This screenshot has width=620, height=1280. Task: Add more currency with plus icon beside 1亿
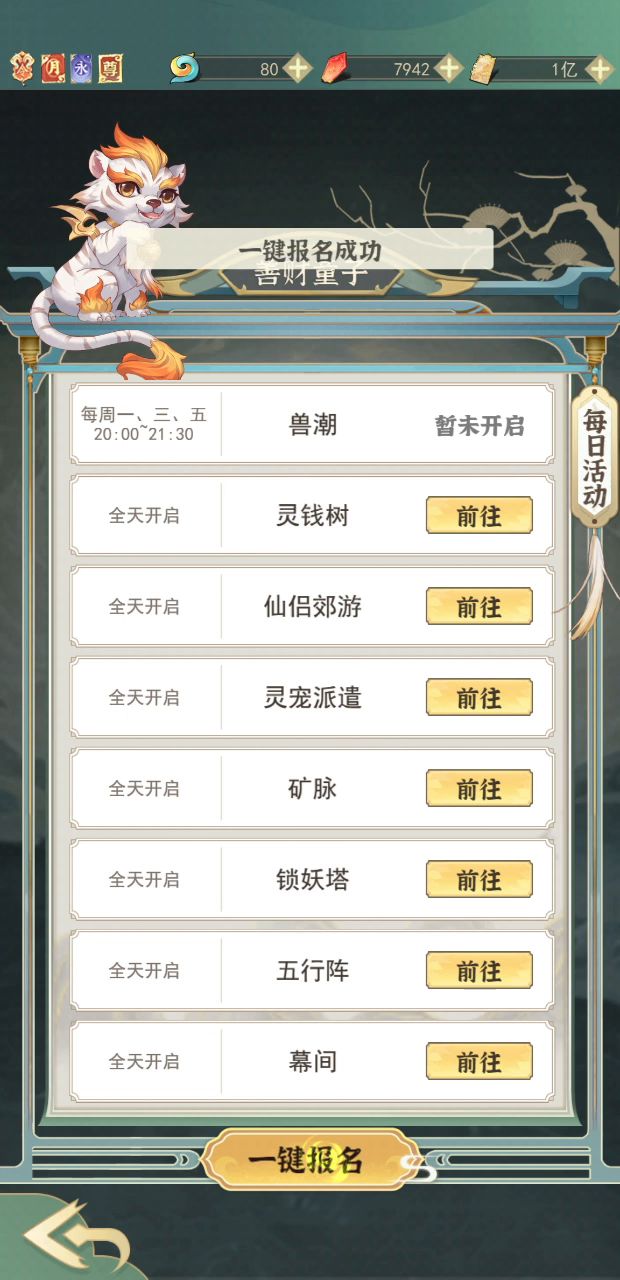pyautogui.click(x=599, y=69)
